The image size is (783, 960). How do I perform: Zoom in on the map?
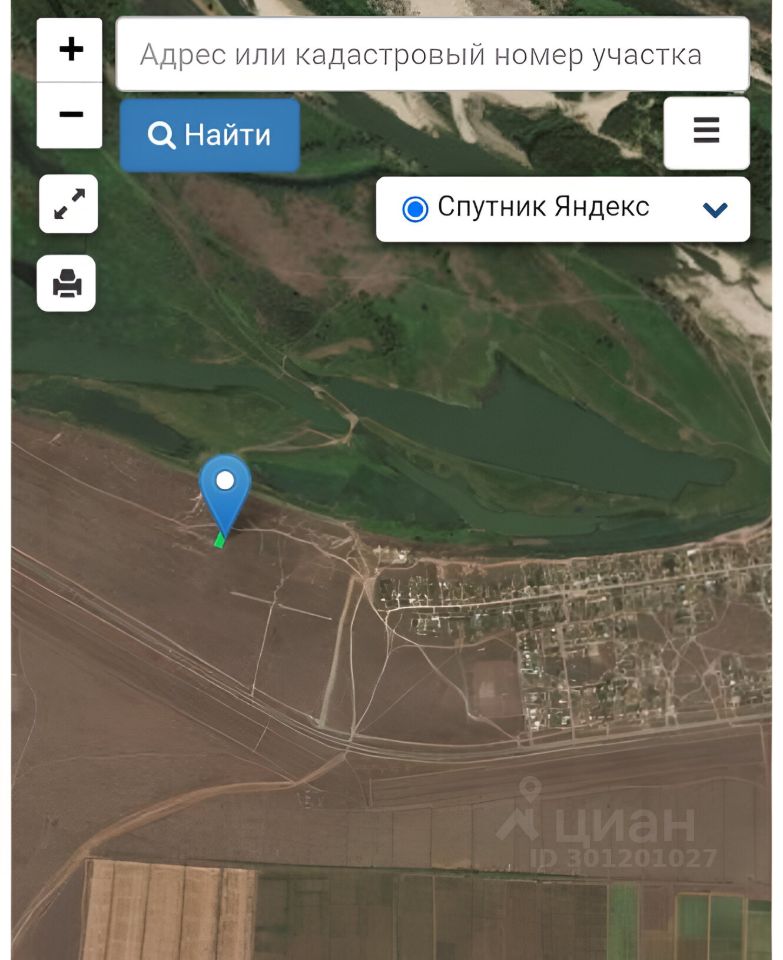70,49
